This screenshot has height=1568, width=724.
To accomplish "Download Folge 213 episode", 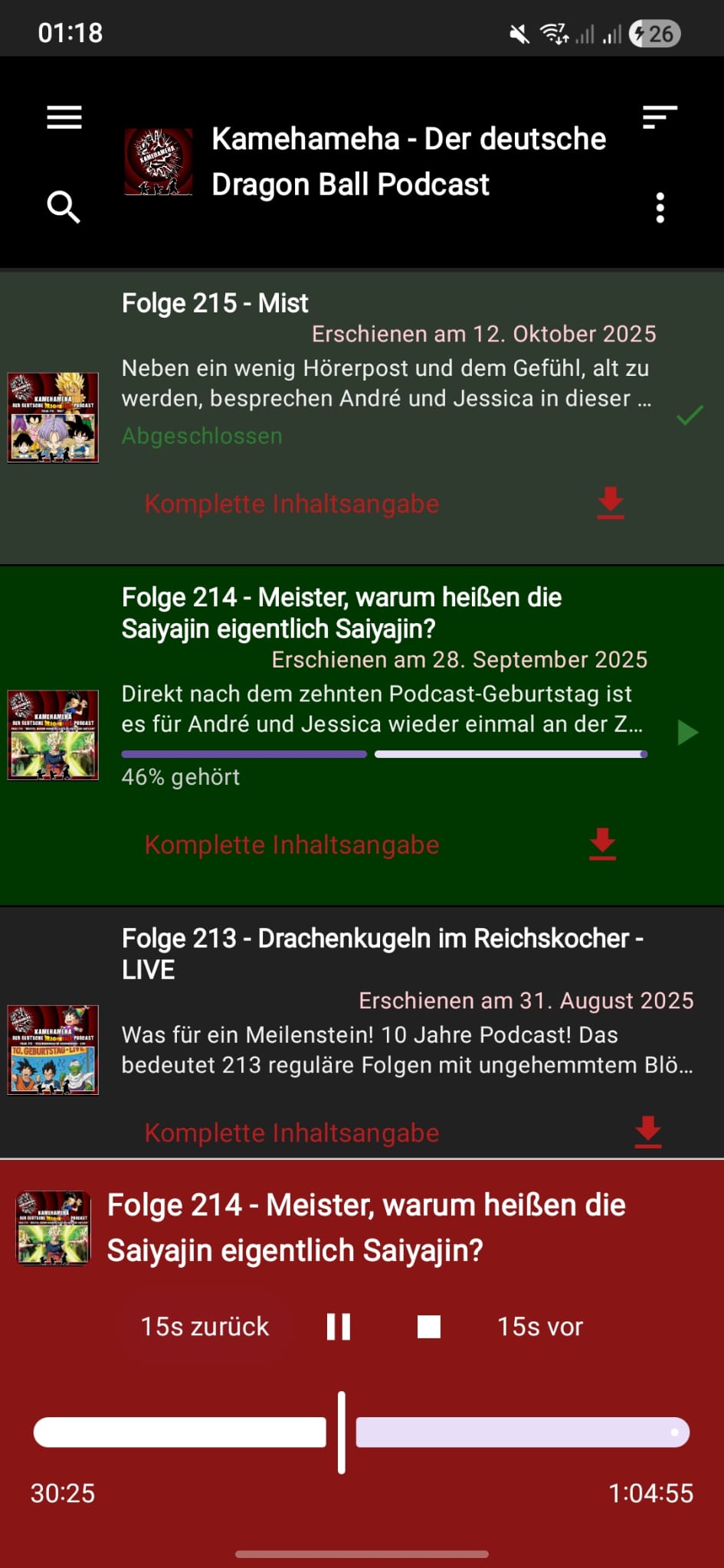I will coord(648,1132).
